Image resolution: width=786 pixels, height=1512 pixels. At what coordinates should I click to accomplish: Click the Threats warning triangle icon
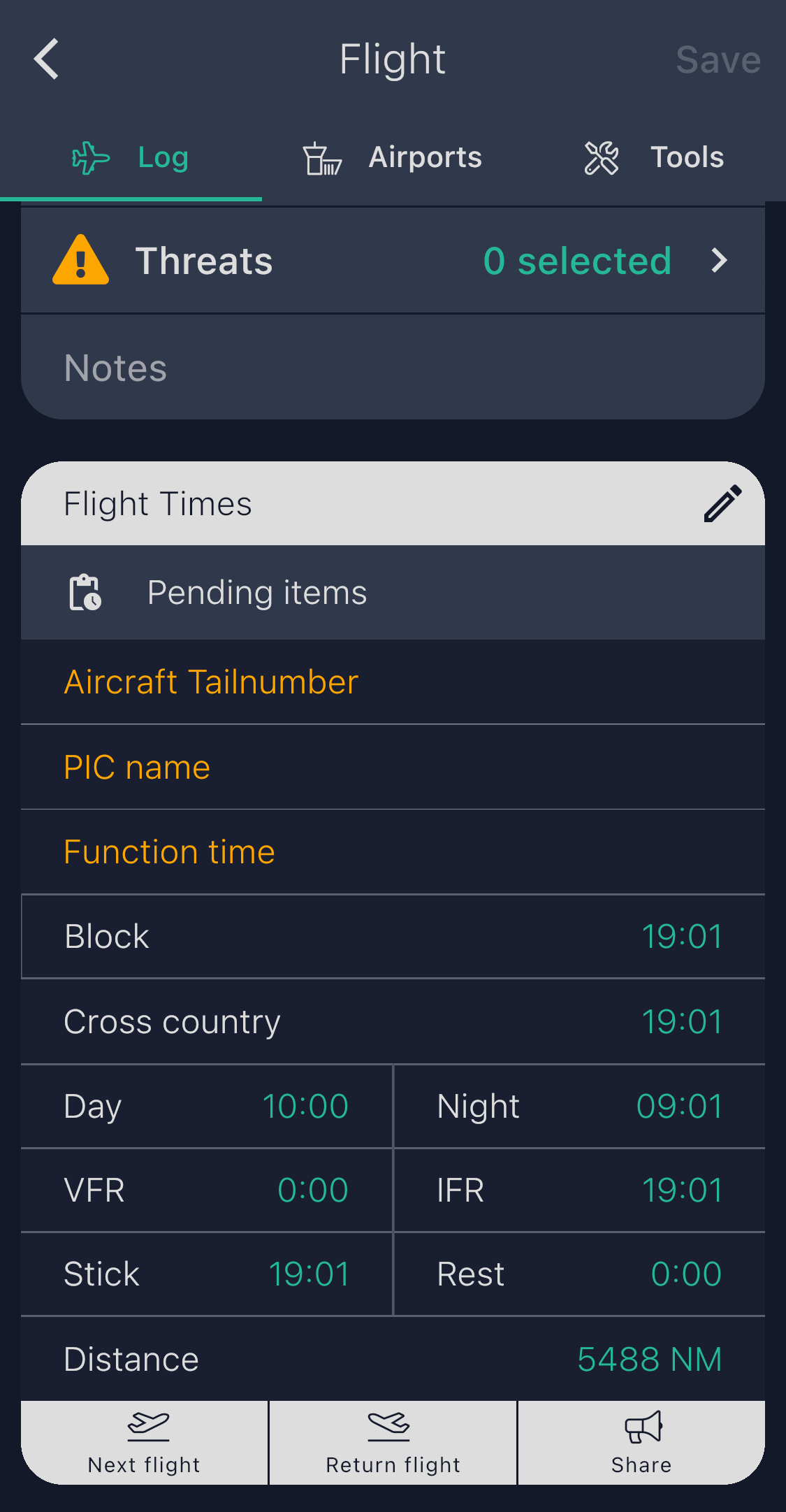point(80,261)
